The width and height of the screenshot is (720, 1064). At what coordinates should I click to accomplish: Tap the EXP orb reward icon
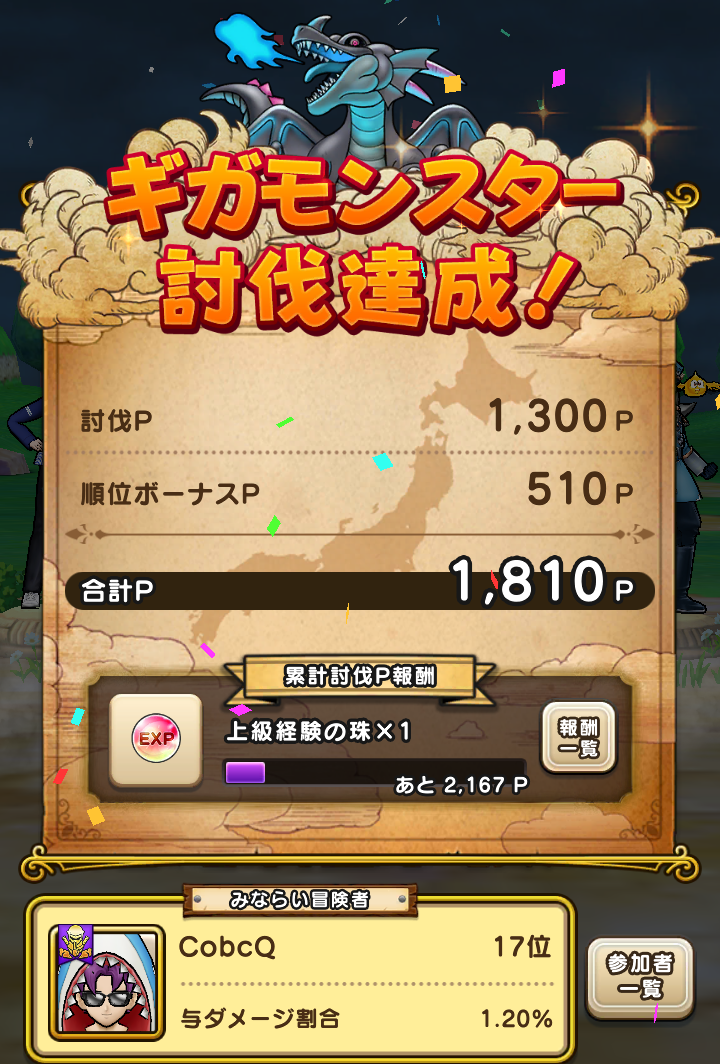[156, 740]
